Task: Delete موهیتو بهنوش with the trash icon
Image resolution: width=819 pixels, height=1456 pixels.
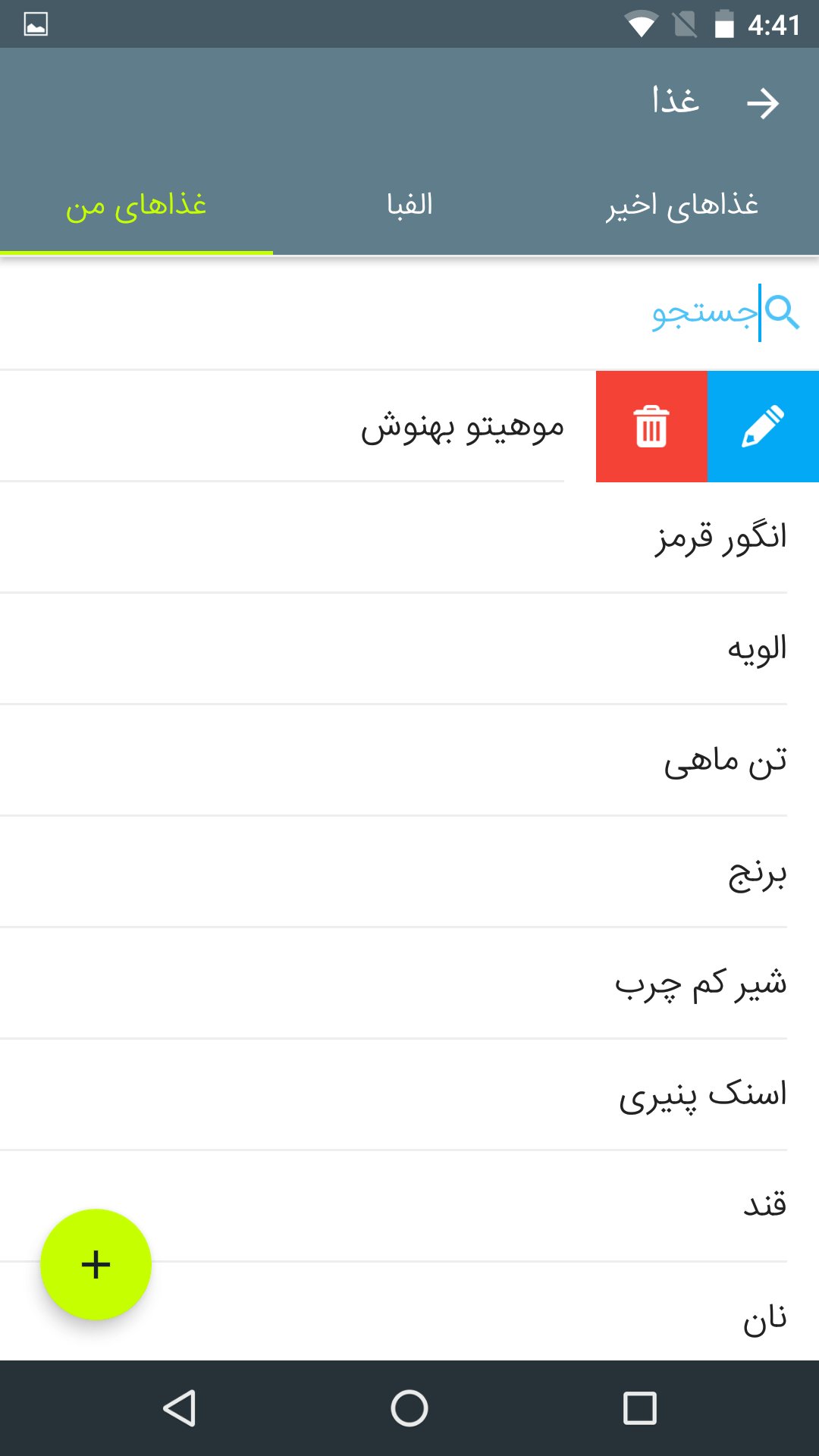Action: tap(651, 426)
